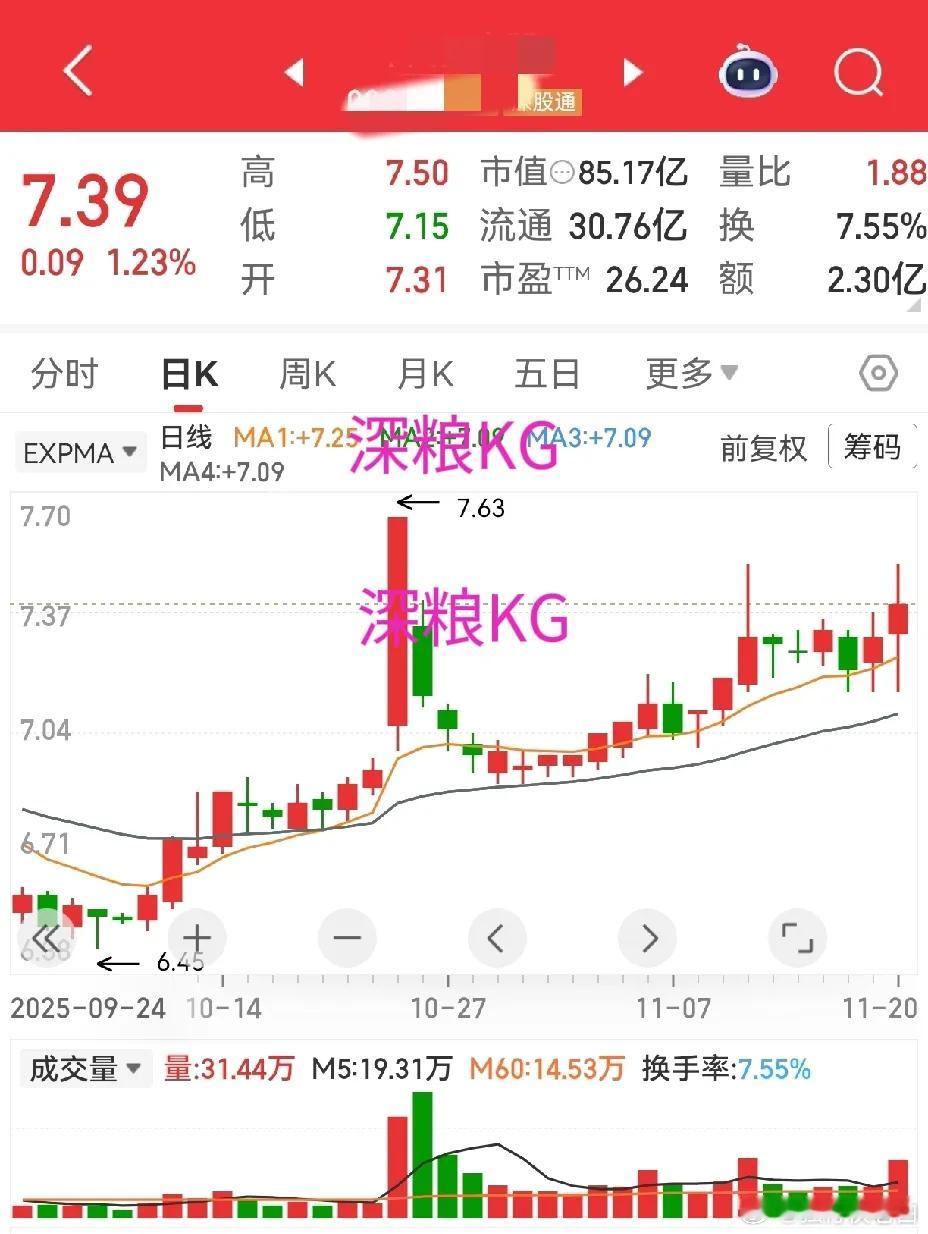Toggle 前复权 price adjustment mode
The width and height of the screenshot is (928, 1234).
763,450
